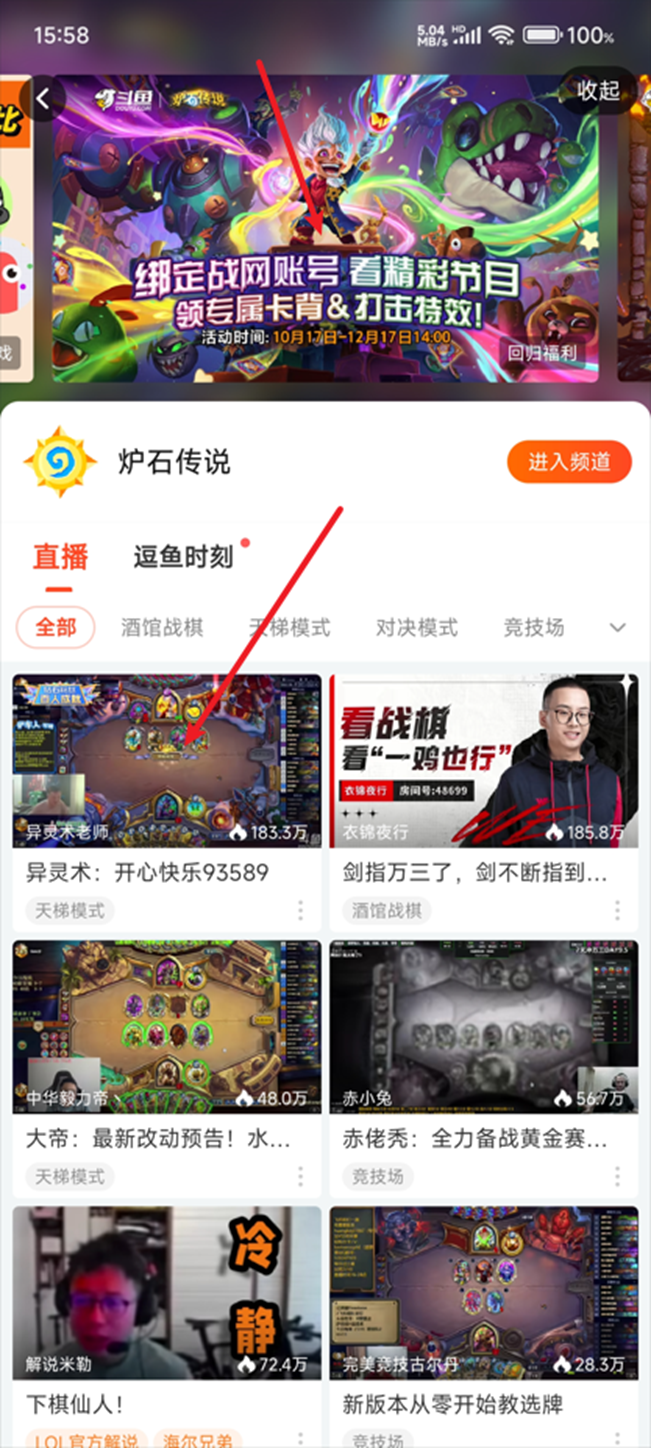Select the 全部 filter chip
This screenshot has height=1448, width=651.
click(x=56, y=628)
